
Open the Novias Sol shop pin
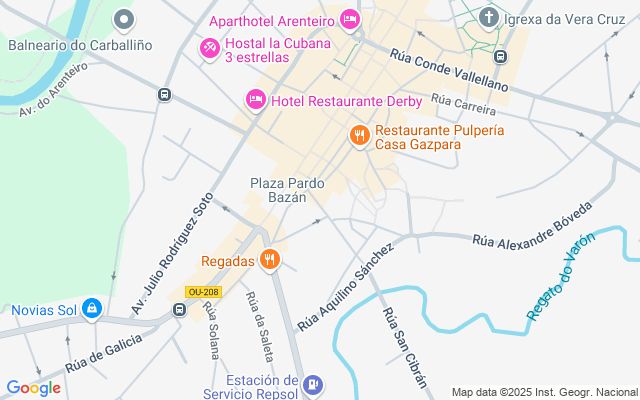coord(92,309)
